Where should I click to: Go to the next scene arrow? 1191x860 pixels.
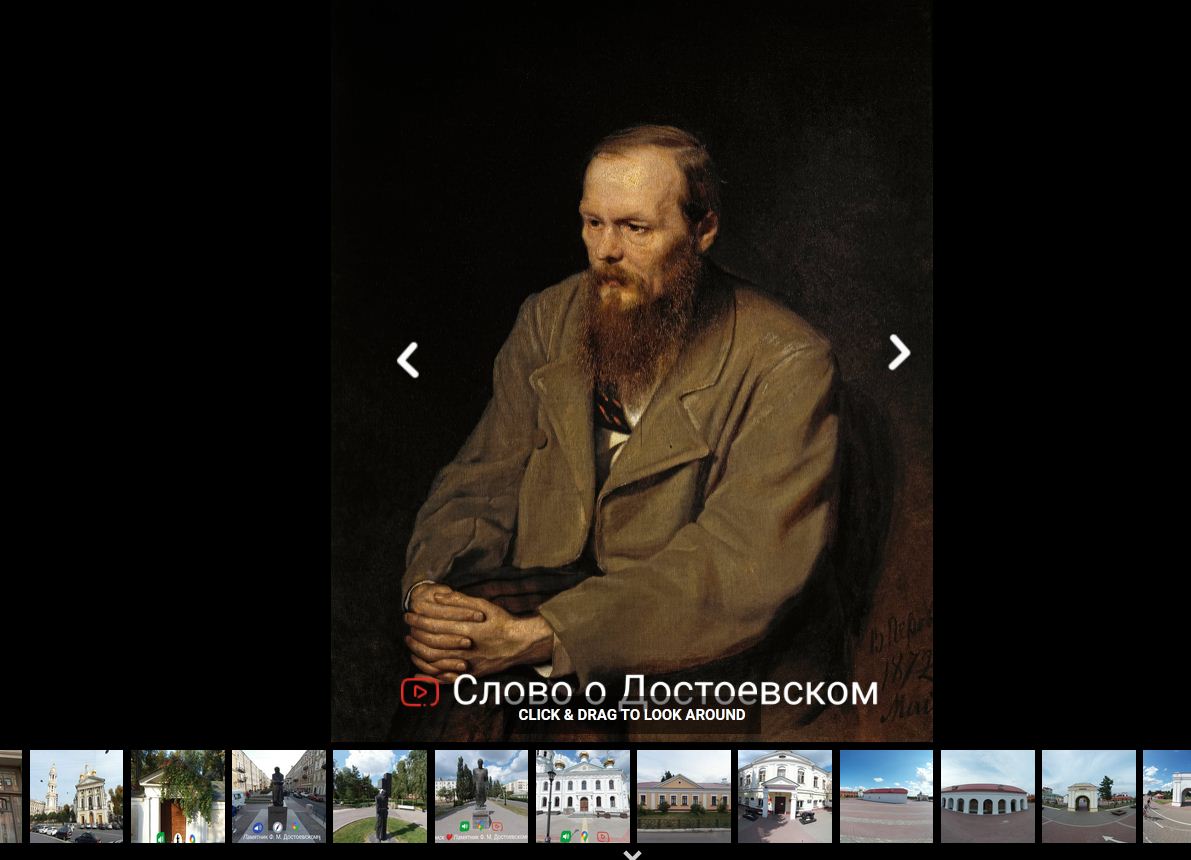click(x=898, y=352)
